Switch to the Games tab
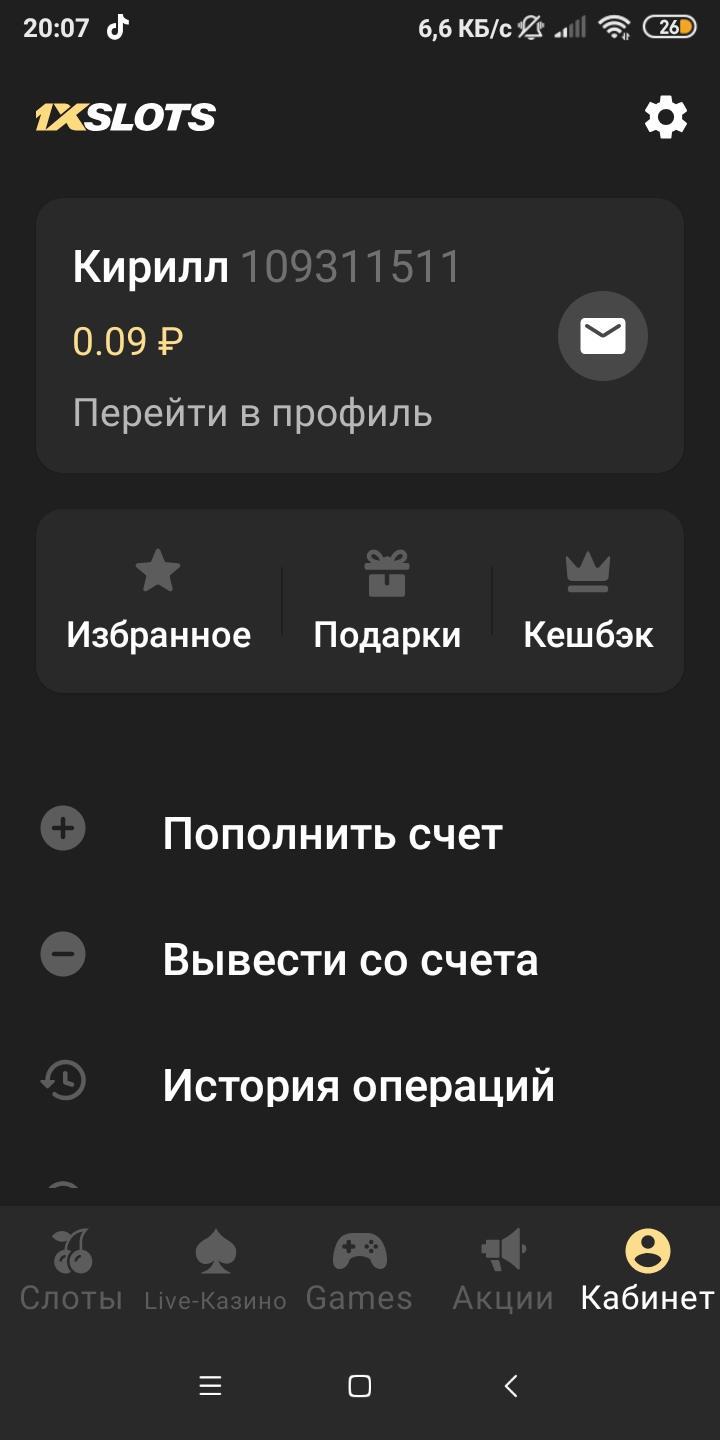 tap(359, 1270)
